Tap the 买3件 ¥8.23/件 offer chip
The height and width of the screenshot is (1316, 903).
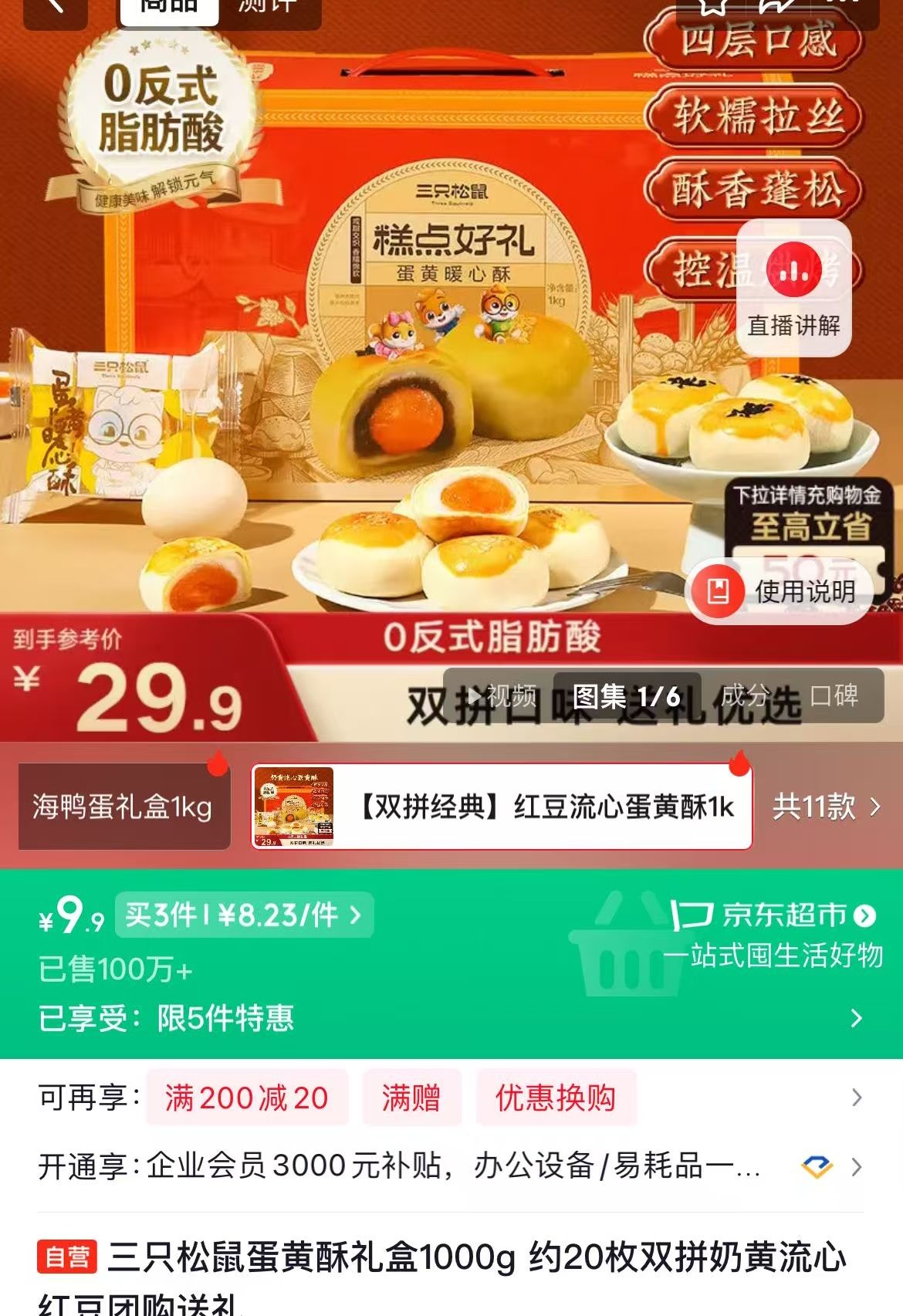coord(244,915)
